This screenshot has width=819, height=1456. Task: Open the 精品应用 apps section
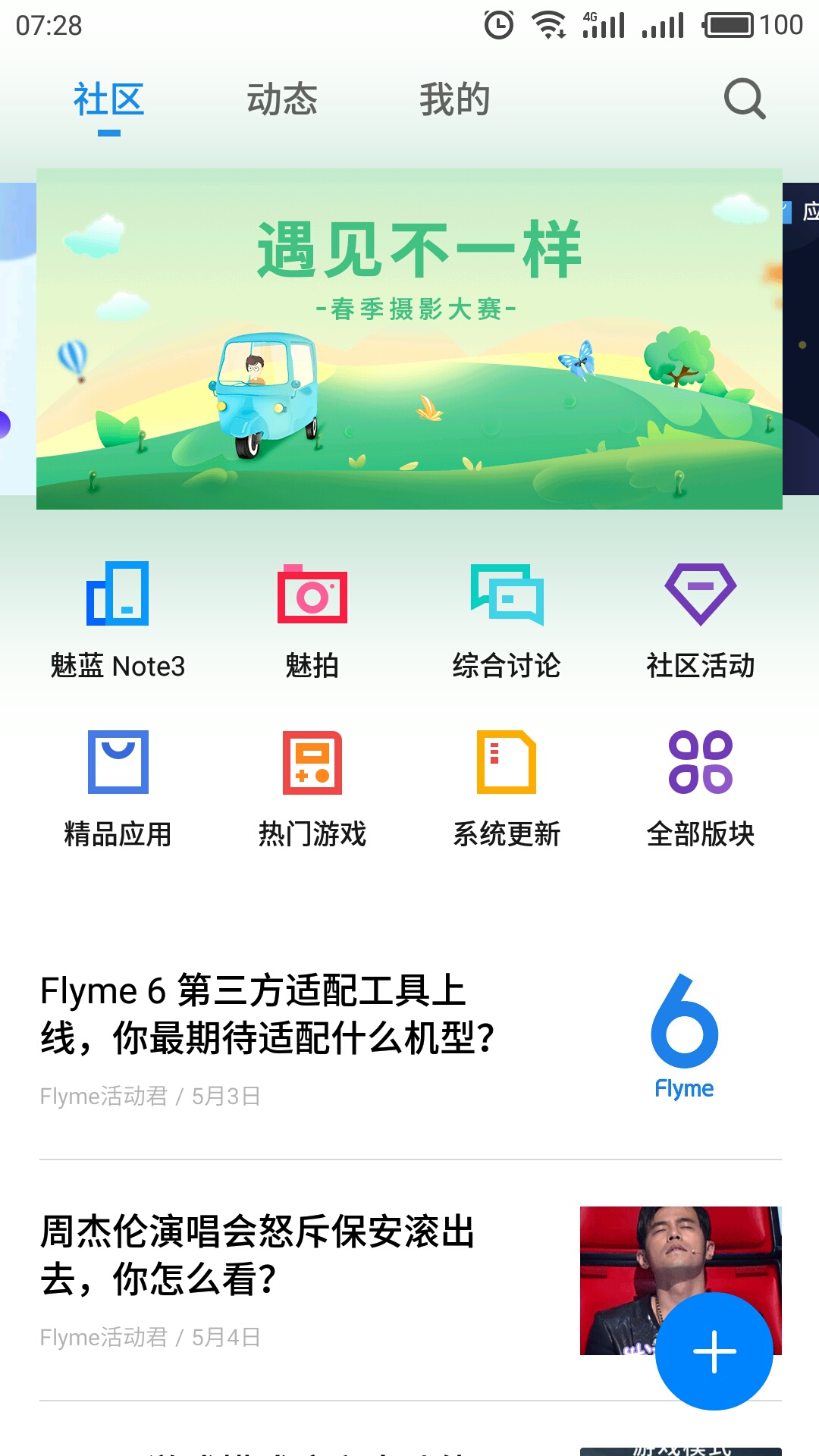tap(118, 785)
